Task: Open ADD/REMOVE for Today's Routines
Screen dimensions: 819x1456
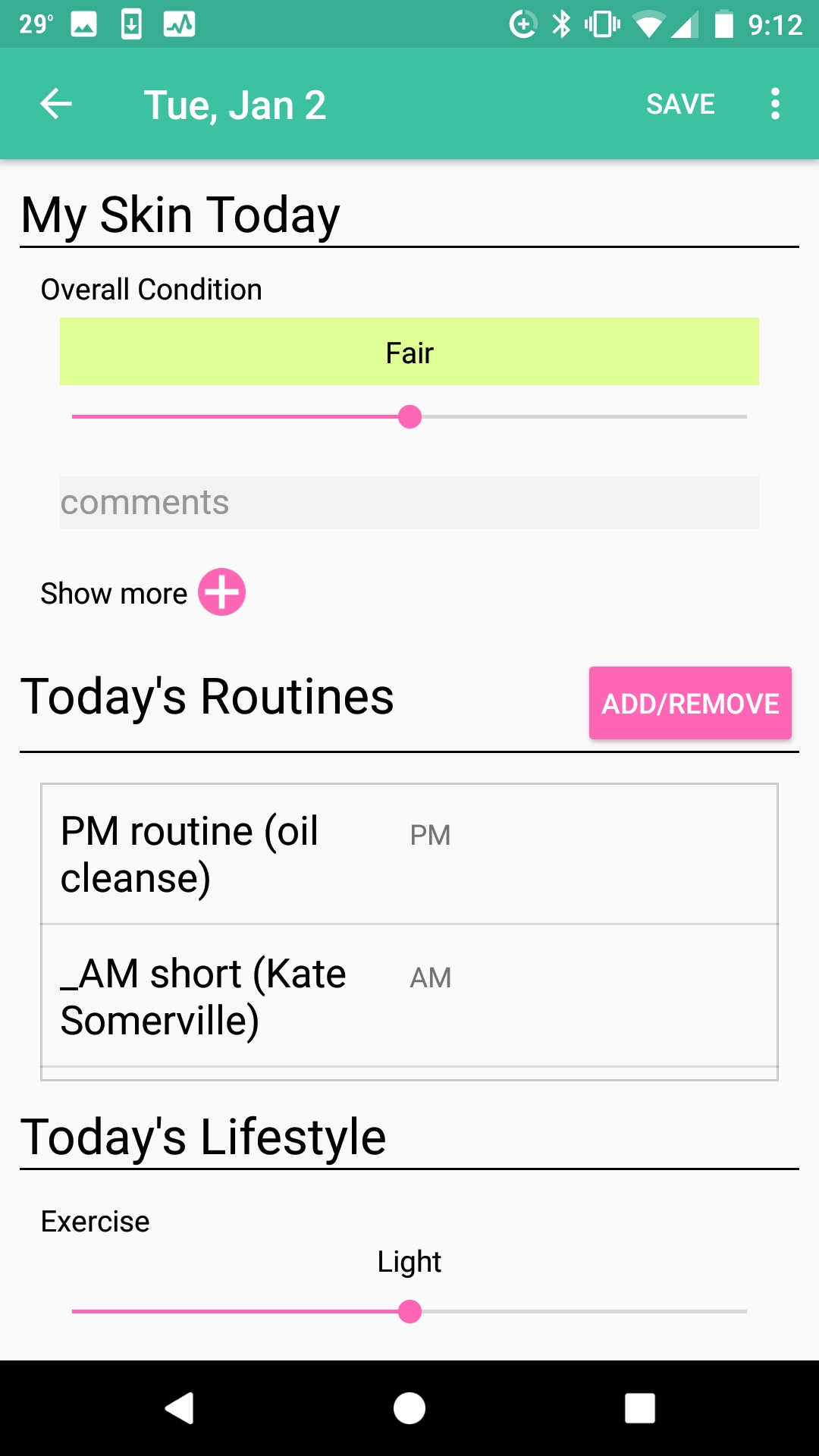Action: [x=689, y=703]
